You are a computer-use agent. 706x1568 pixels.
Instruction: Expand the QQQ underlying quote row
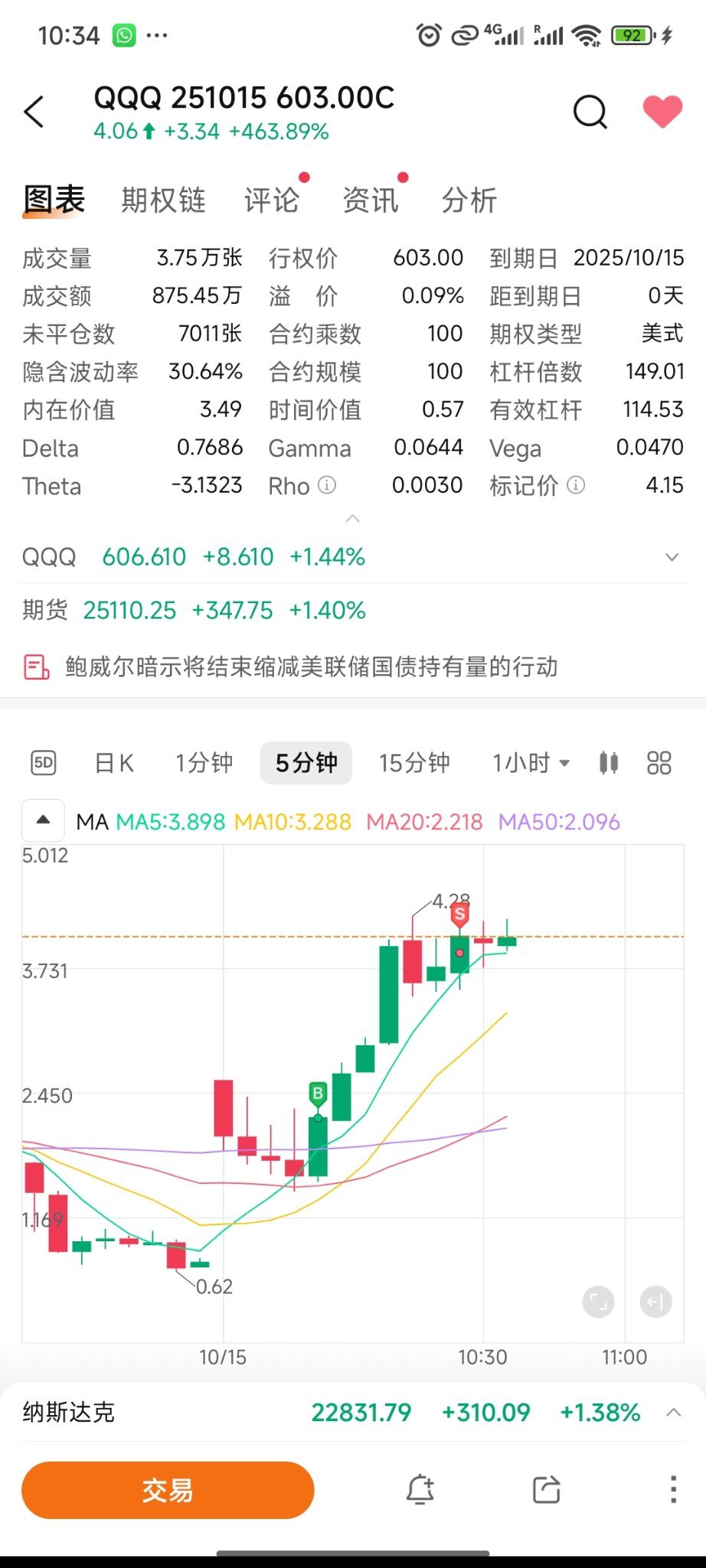[353, 557]
